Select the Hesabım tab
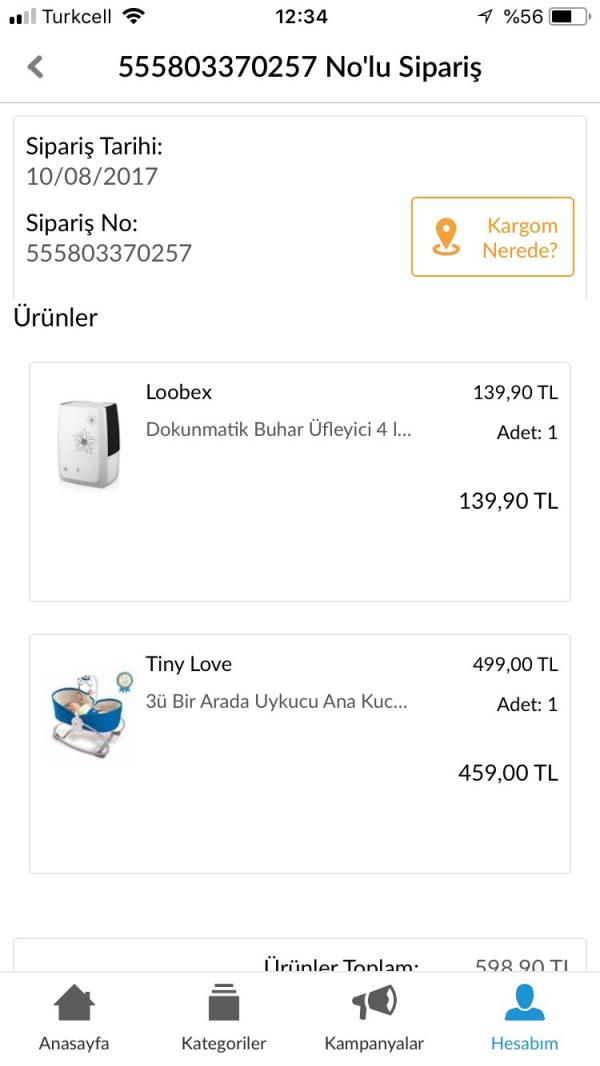The height and width of the screenshot is (1066, 600). 524,1018
